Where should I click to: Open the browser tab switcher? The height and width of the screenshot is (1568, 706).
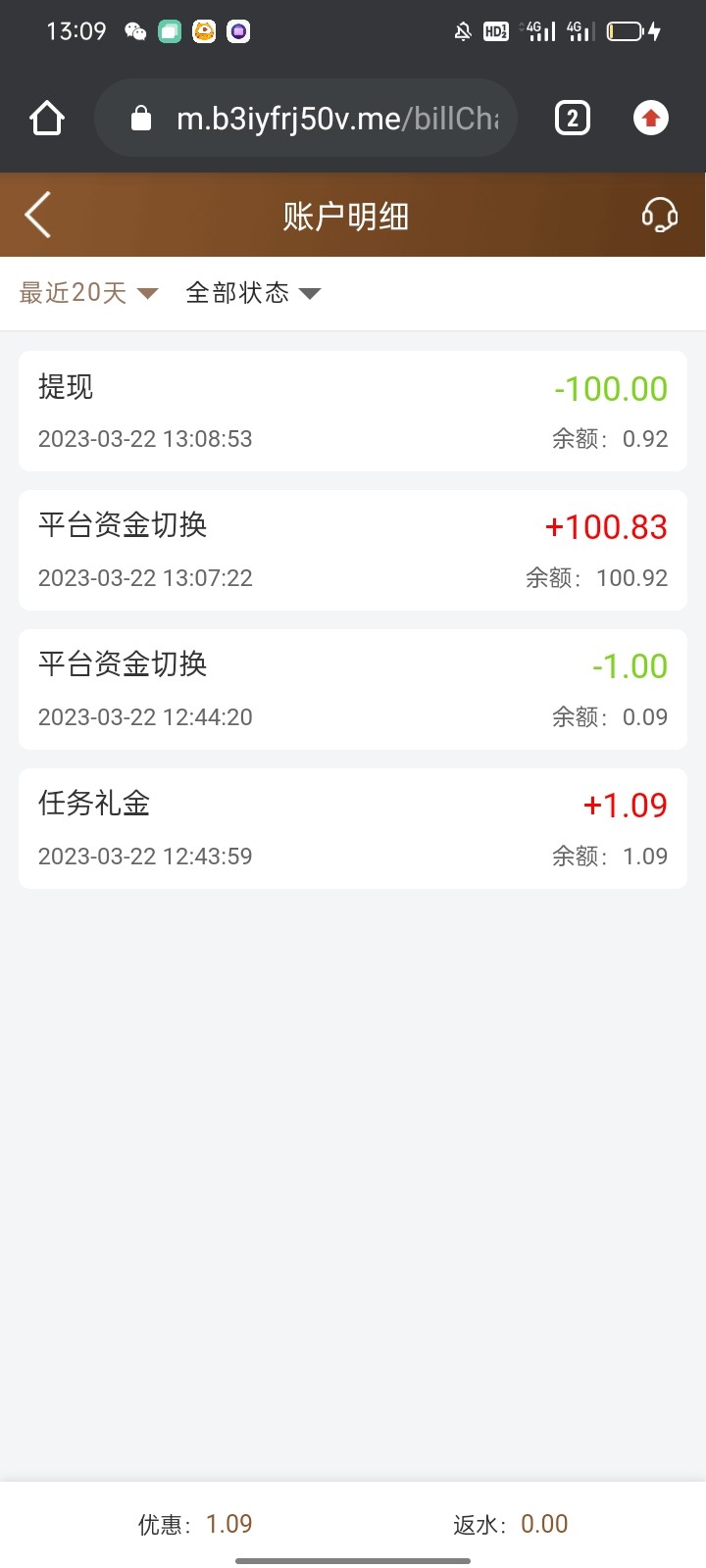click(x=573, y=119)
